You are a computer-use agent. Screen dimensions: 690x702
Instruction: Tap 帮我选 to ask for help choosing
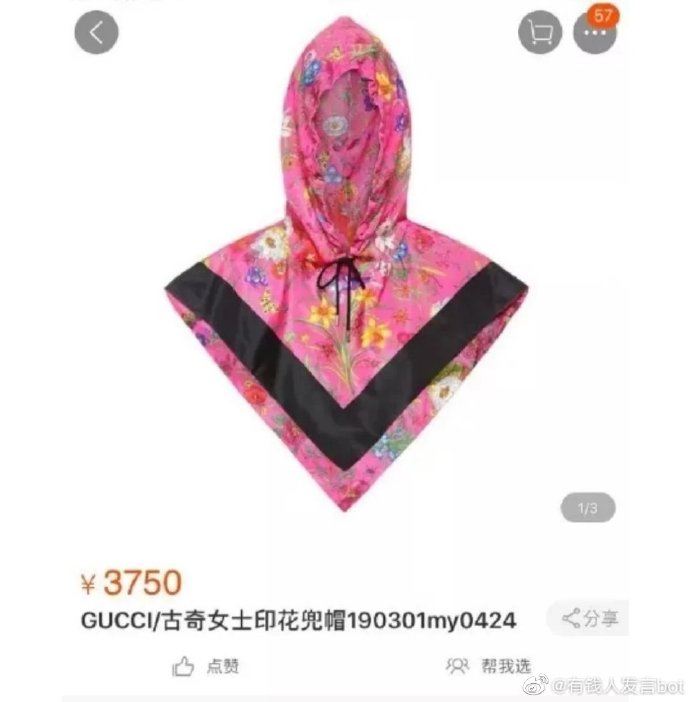pyautogui.click(x=489, y=666)
